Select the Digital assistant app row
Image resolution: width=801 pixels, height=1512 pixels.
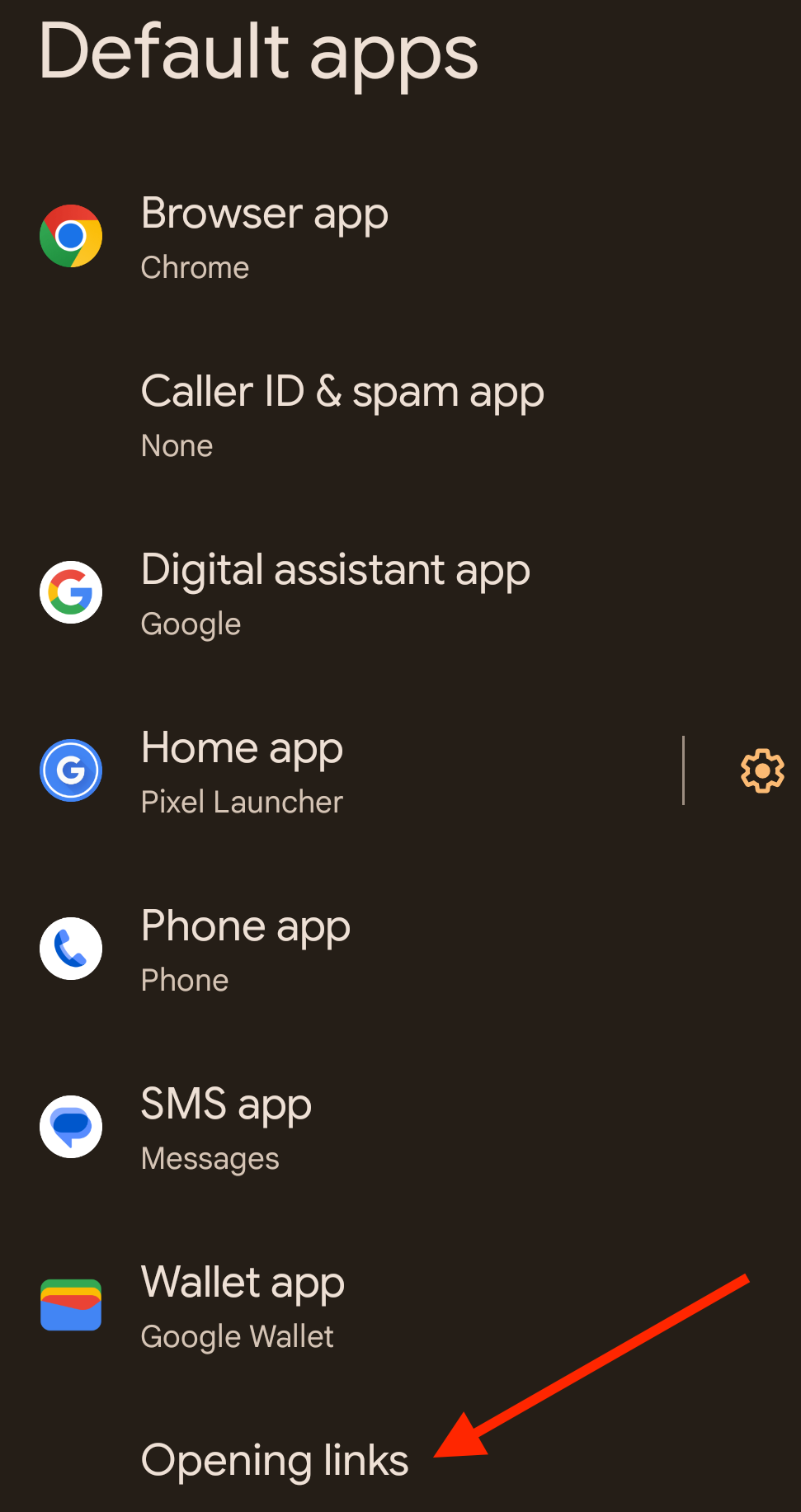400,593
